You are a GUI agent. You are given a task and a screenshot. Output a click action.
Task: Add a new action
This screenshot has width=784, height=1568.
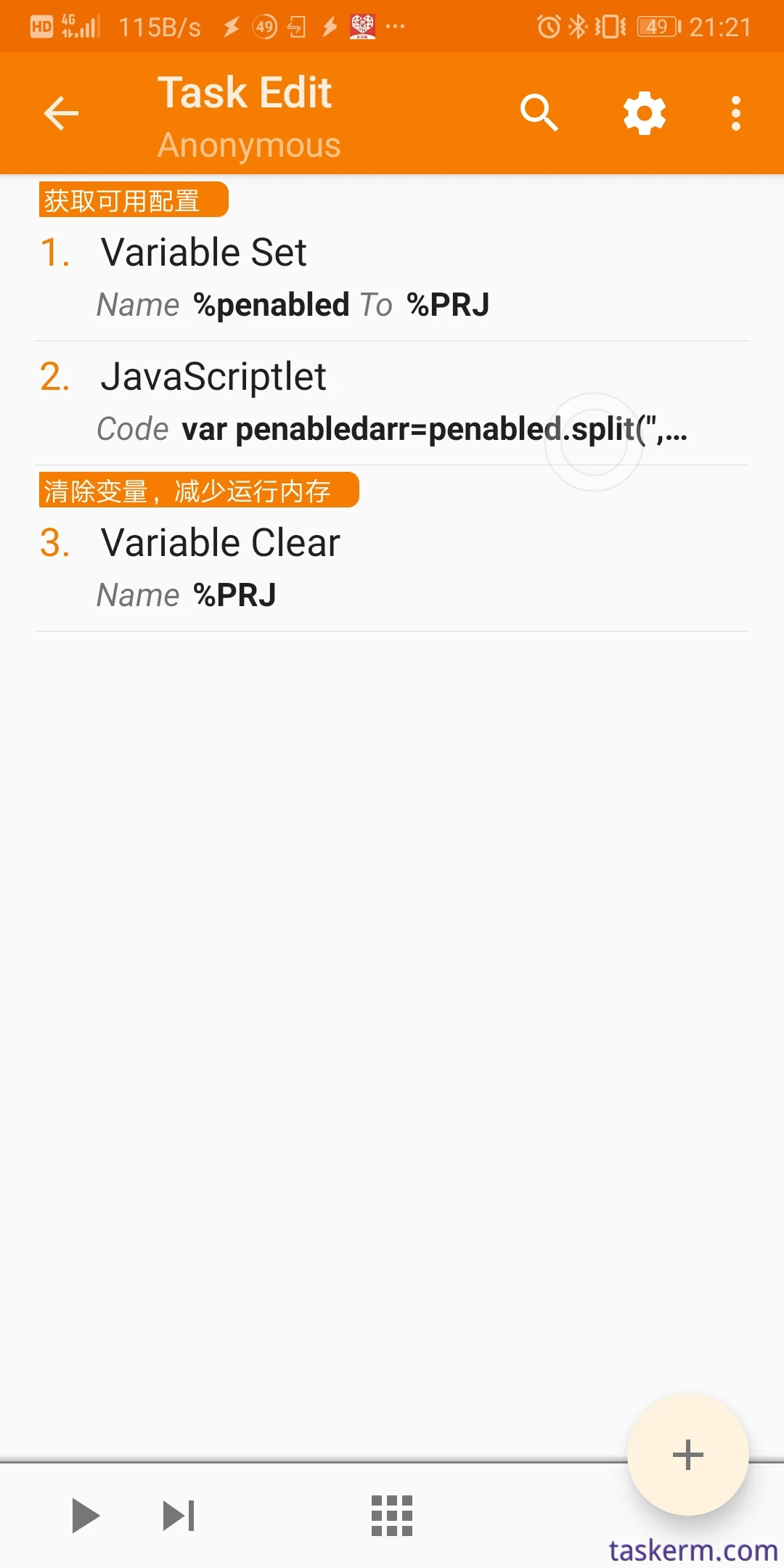tap(687, 1455)
